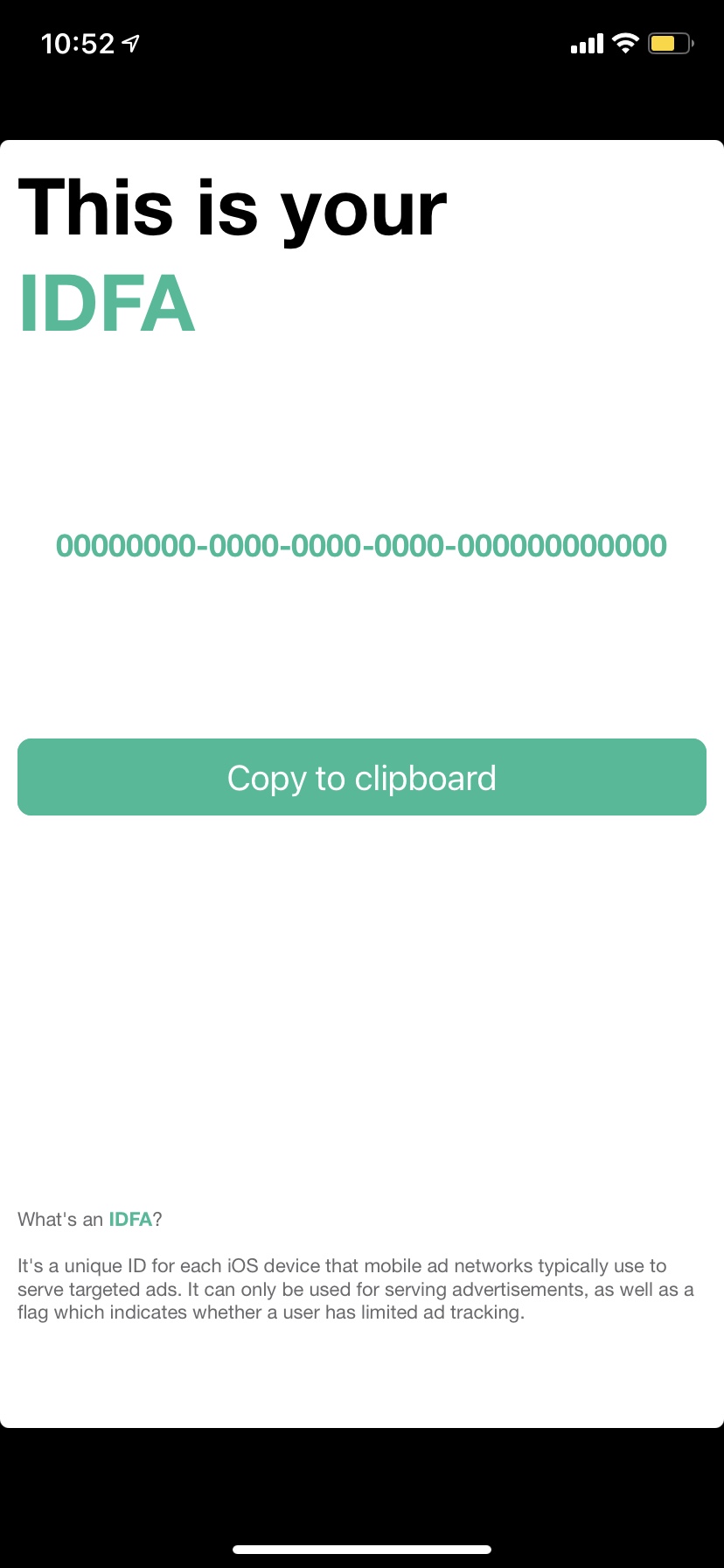Copy the IDFA to clipboard

[362, 777]
